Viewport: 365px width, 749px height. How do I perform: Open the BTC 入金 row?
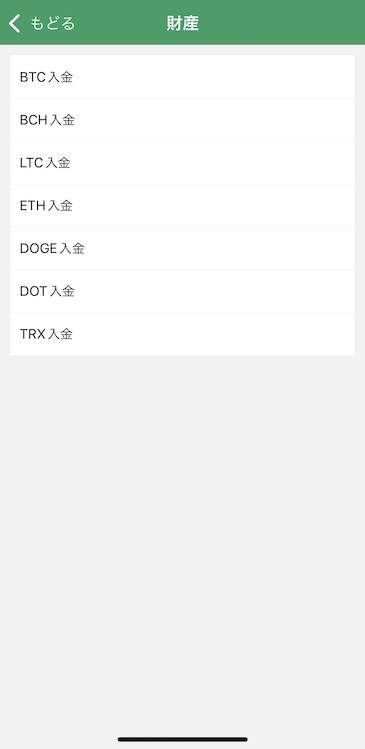point(182,77)
